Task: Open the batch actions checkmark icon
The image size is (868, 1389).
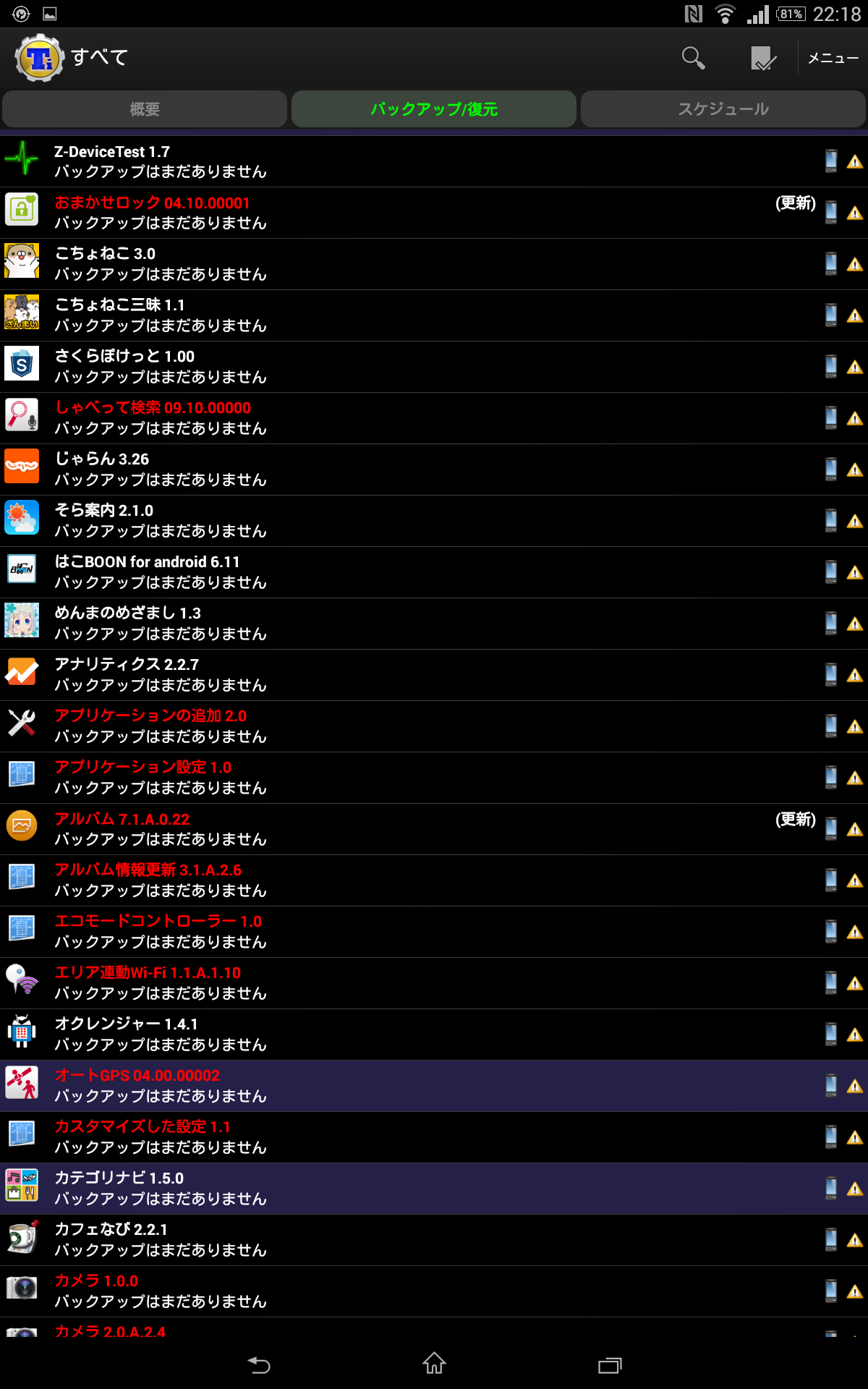Action: [763, 58]
